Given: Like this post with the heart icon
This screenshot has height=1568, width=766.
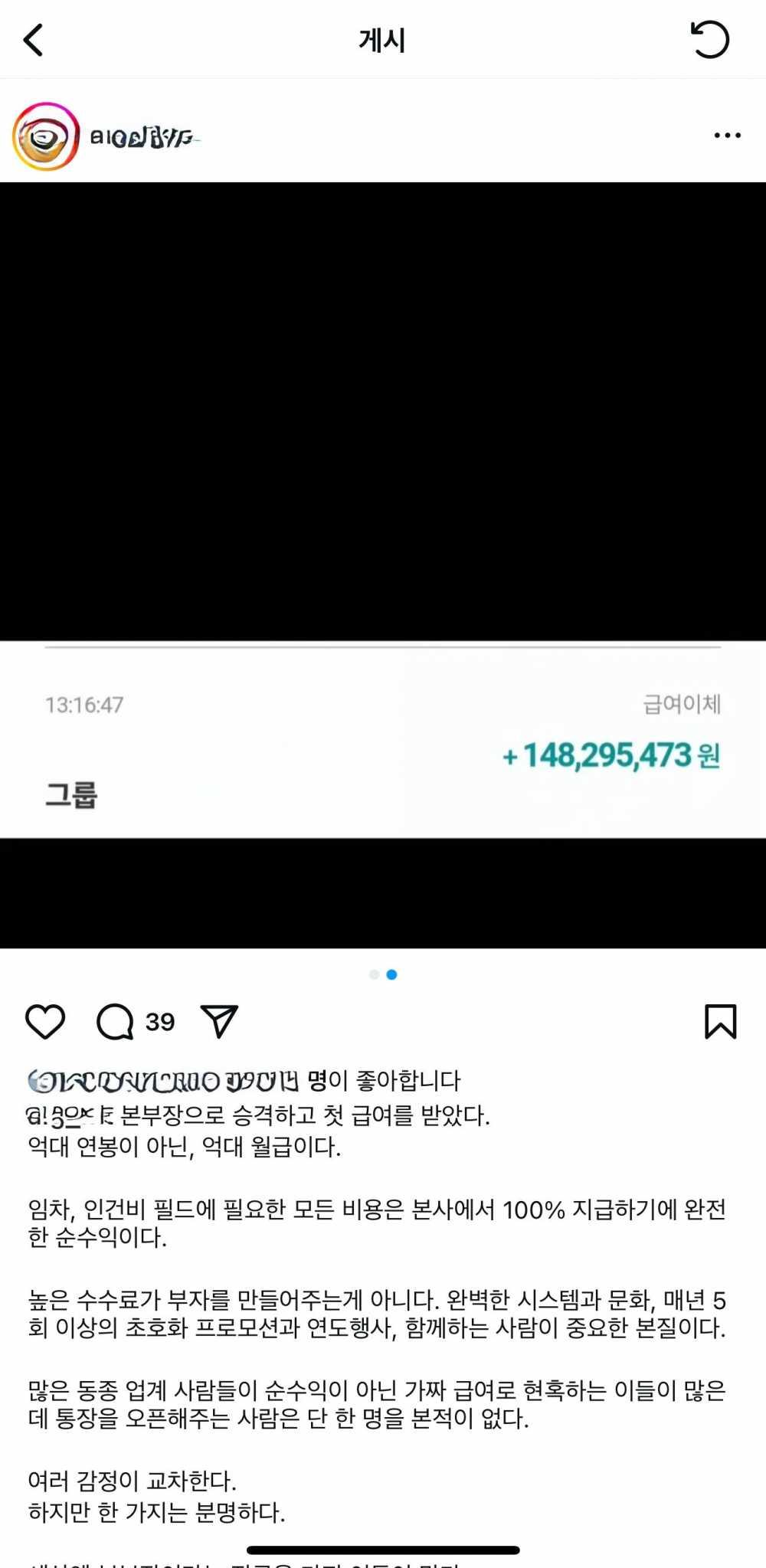Looking at the screenshot, I should coord(45,1021).
